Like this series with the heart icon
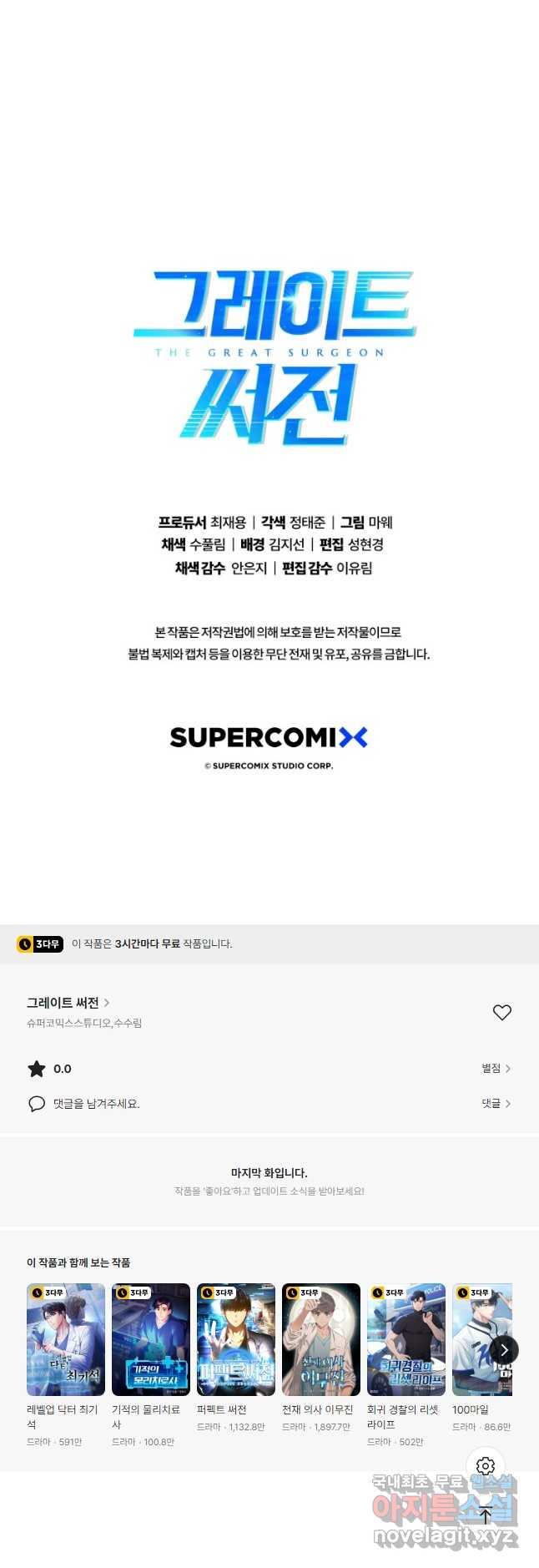The height and width of the screenshot is (1568, 539). [501, 1013]
